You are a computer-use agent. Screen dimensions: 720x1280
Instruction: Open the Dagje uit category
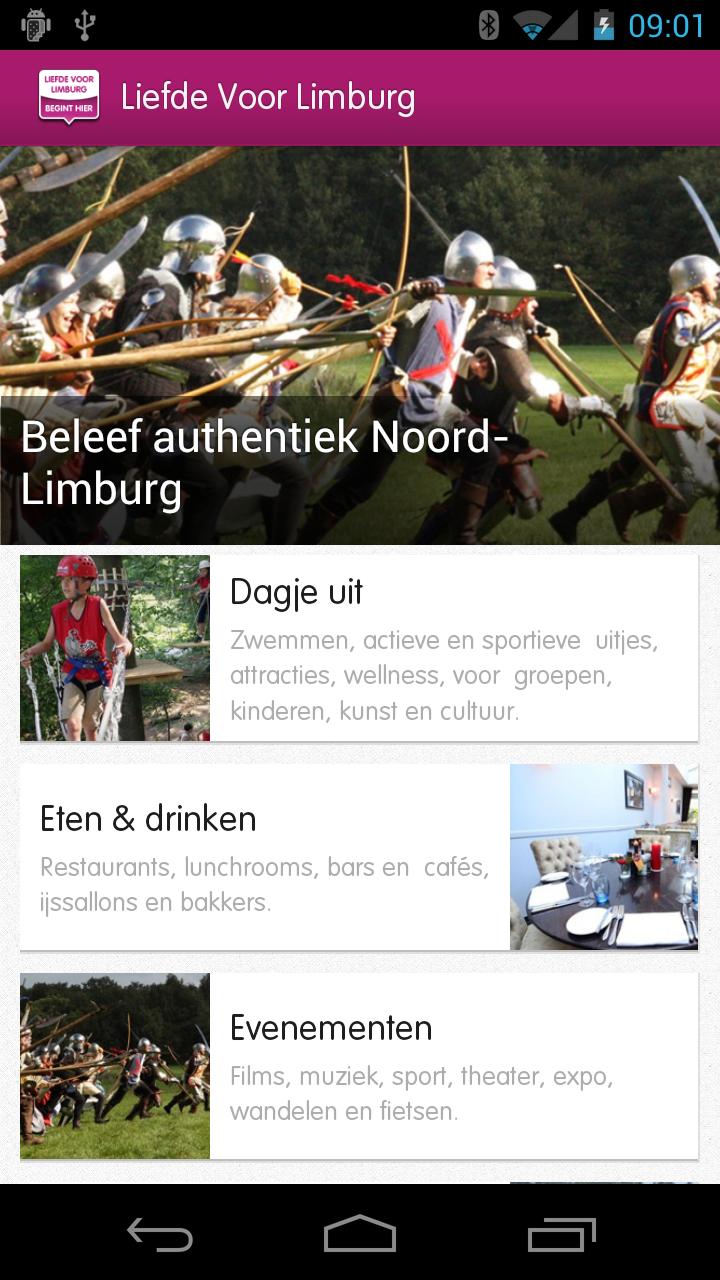click(x=358, y=648)
